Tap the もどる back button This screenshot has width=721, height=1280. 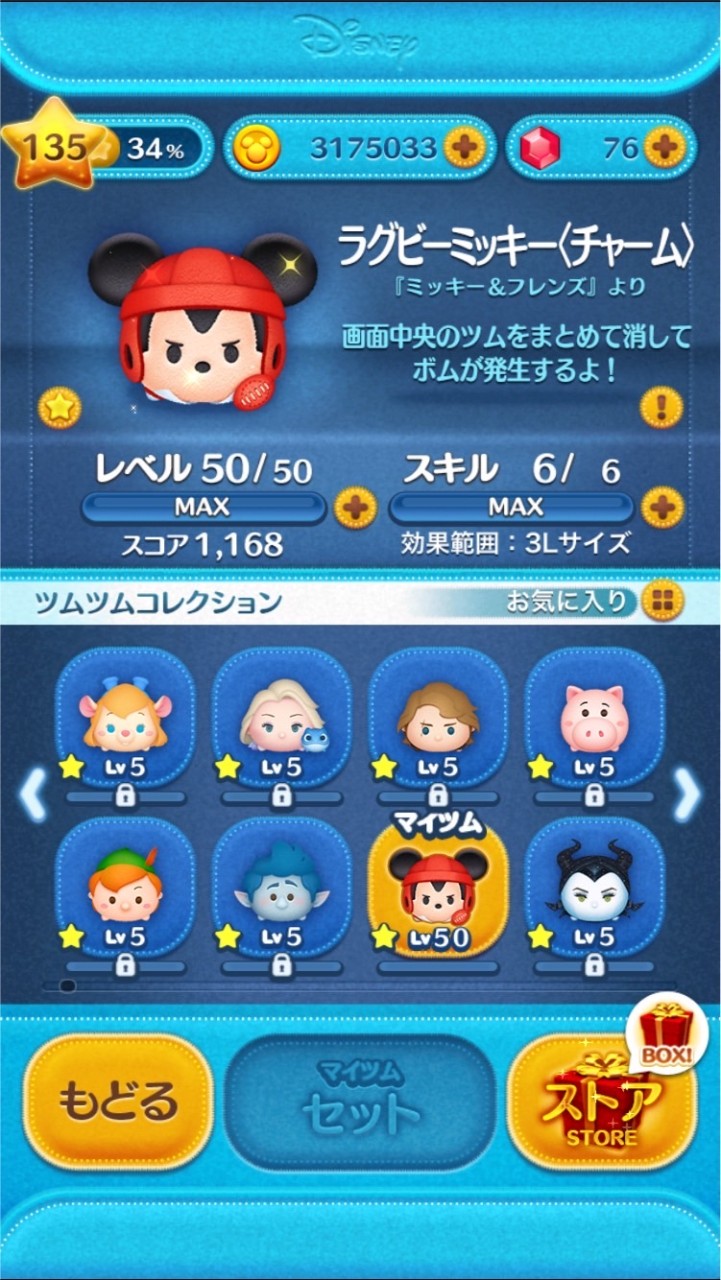pyautogui.click(x=118, y=1102)
